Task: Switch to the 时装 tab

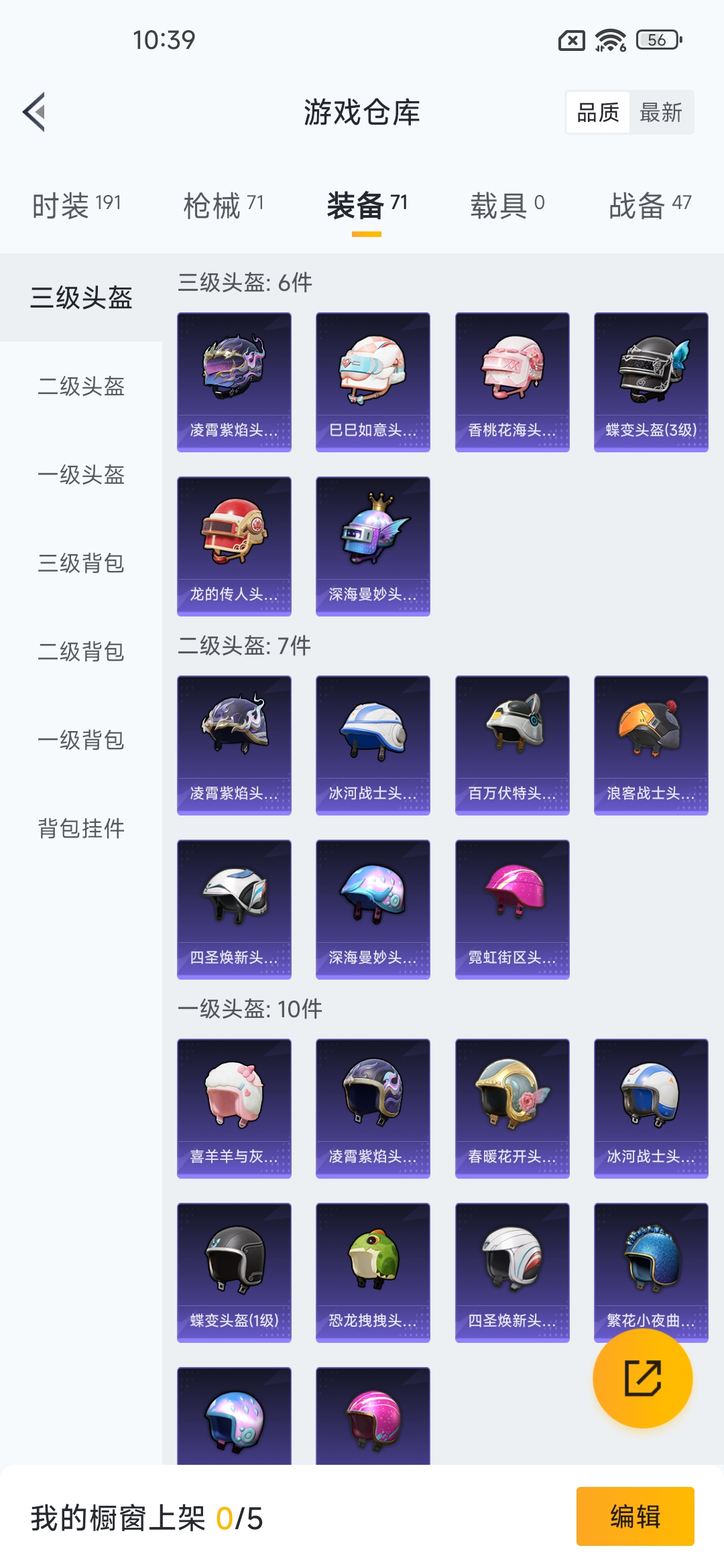Action: point(76,205)
